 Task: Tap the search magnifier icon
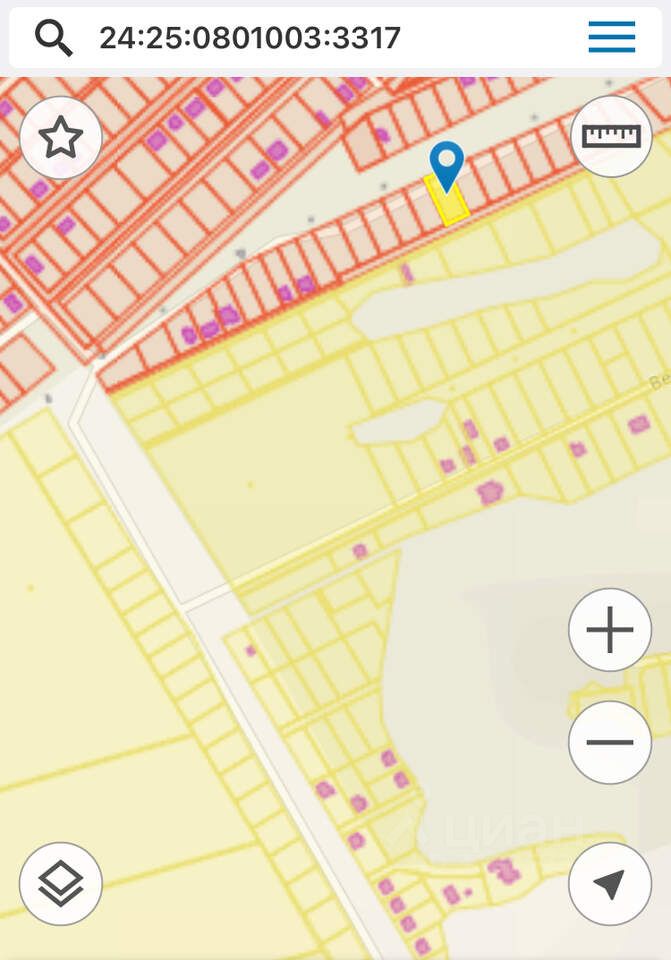pyautogui.click(x=54, y=38)
